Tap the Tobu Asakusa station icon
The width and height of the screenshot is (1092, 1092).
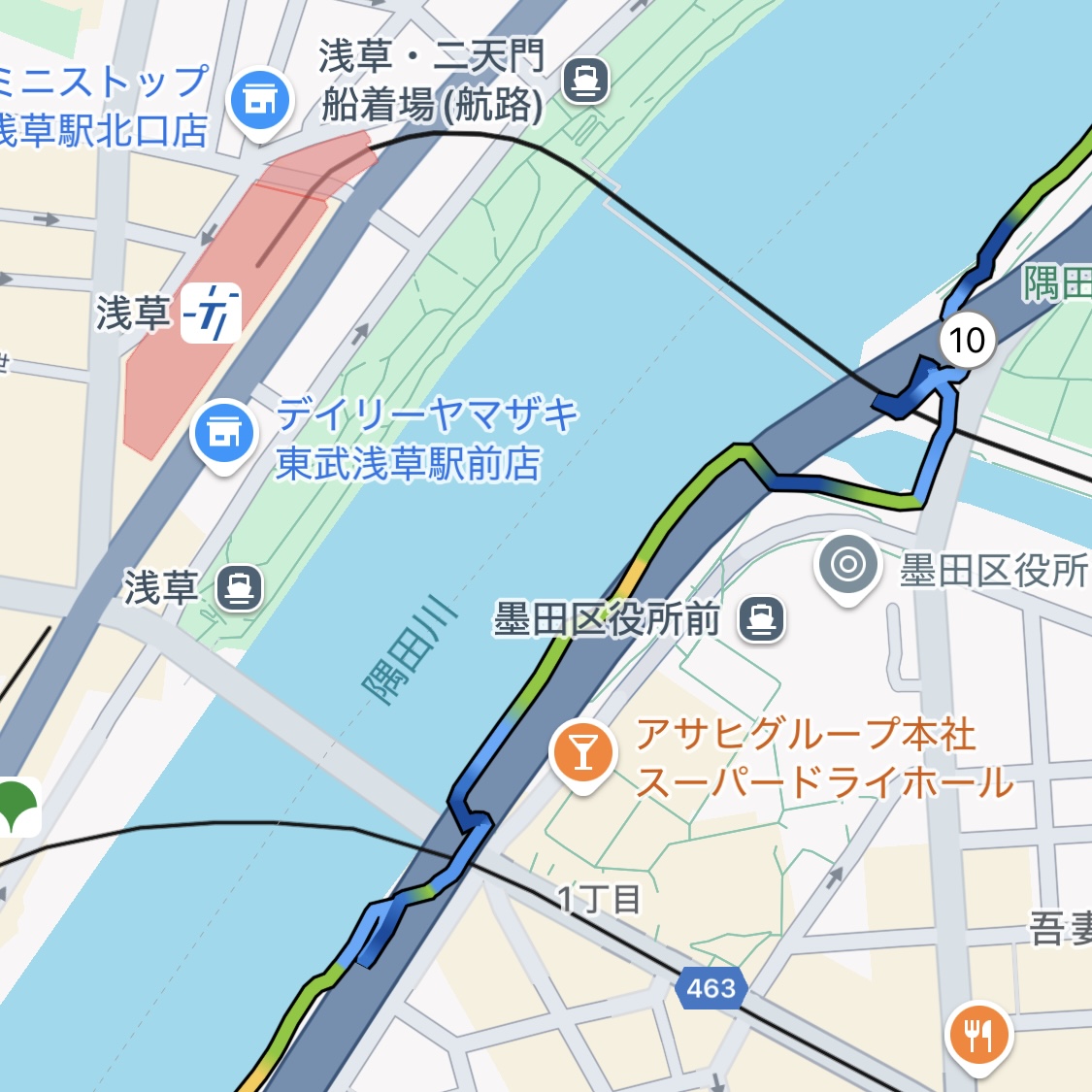pyautogui.click(x=211, y=313)
